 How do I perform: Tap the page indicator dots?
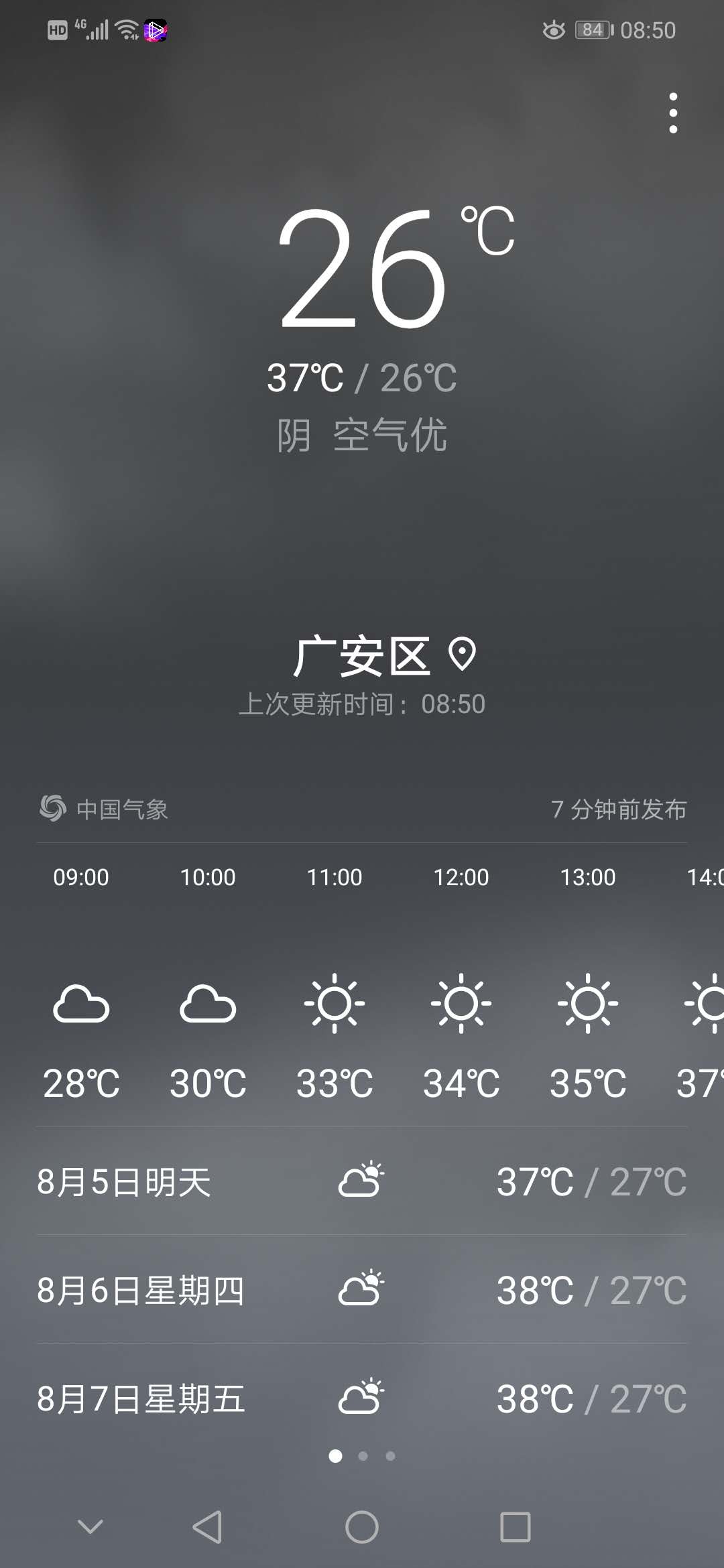click(362, 1455)
